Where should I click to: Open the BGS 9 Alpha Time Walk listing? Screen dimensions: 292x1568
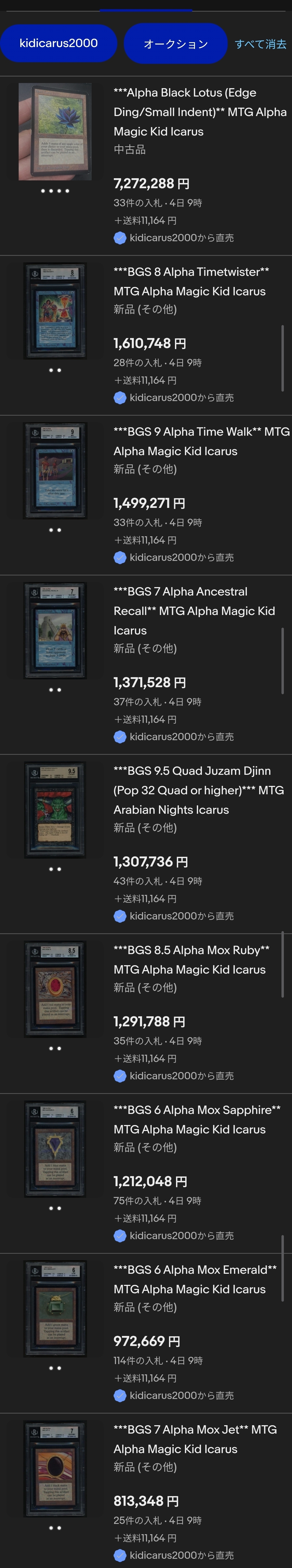[201, 441]
